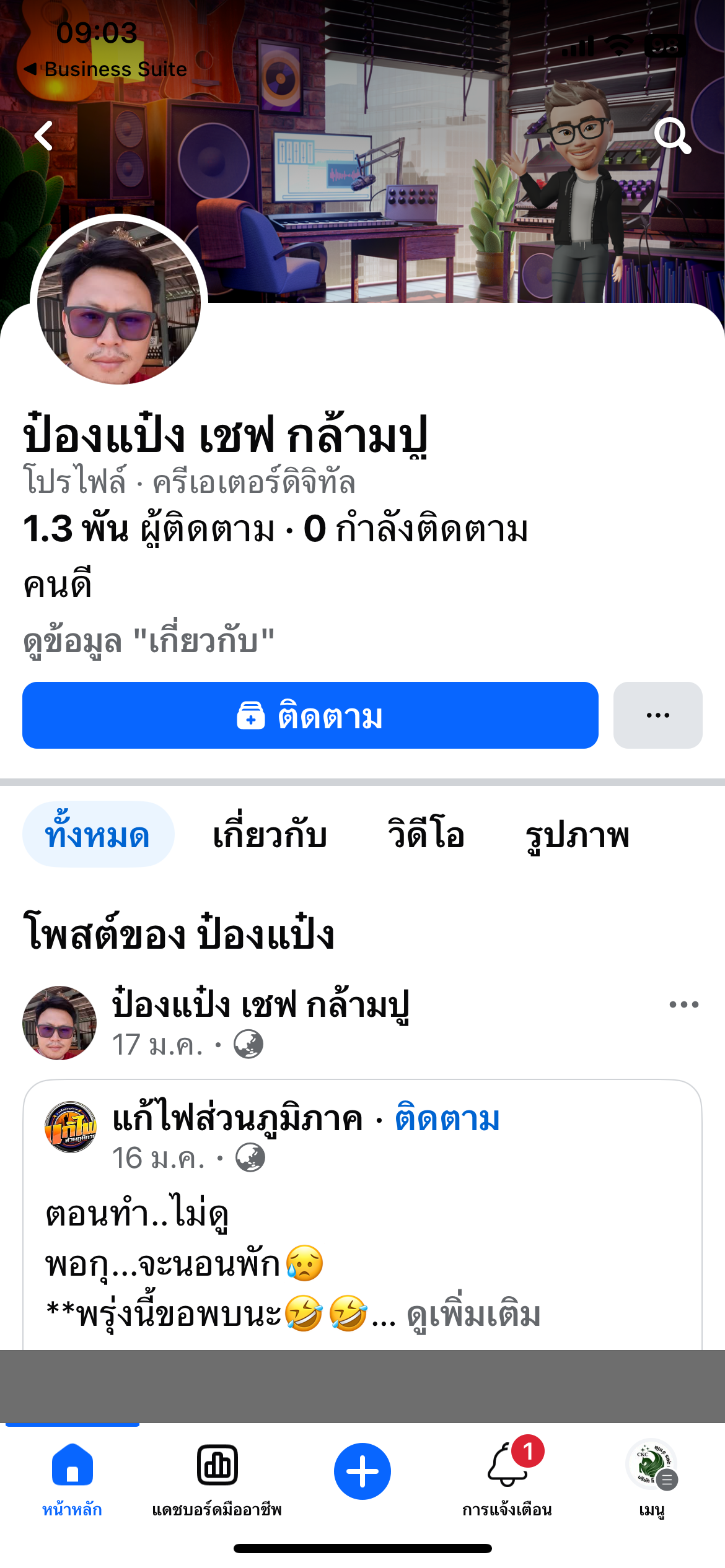Open the เมนู menu tab

click(652, 1478)
